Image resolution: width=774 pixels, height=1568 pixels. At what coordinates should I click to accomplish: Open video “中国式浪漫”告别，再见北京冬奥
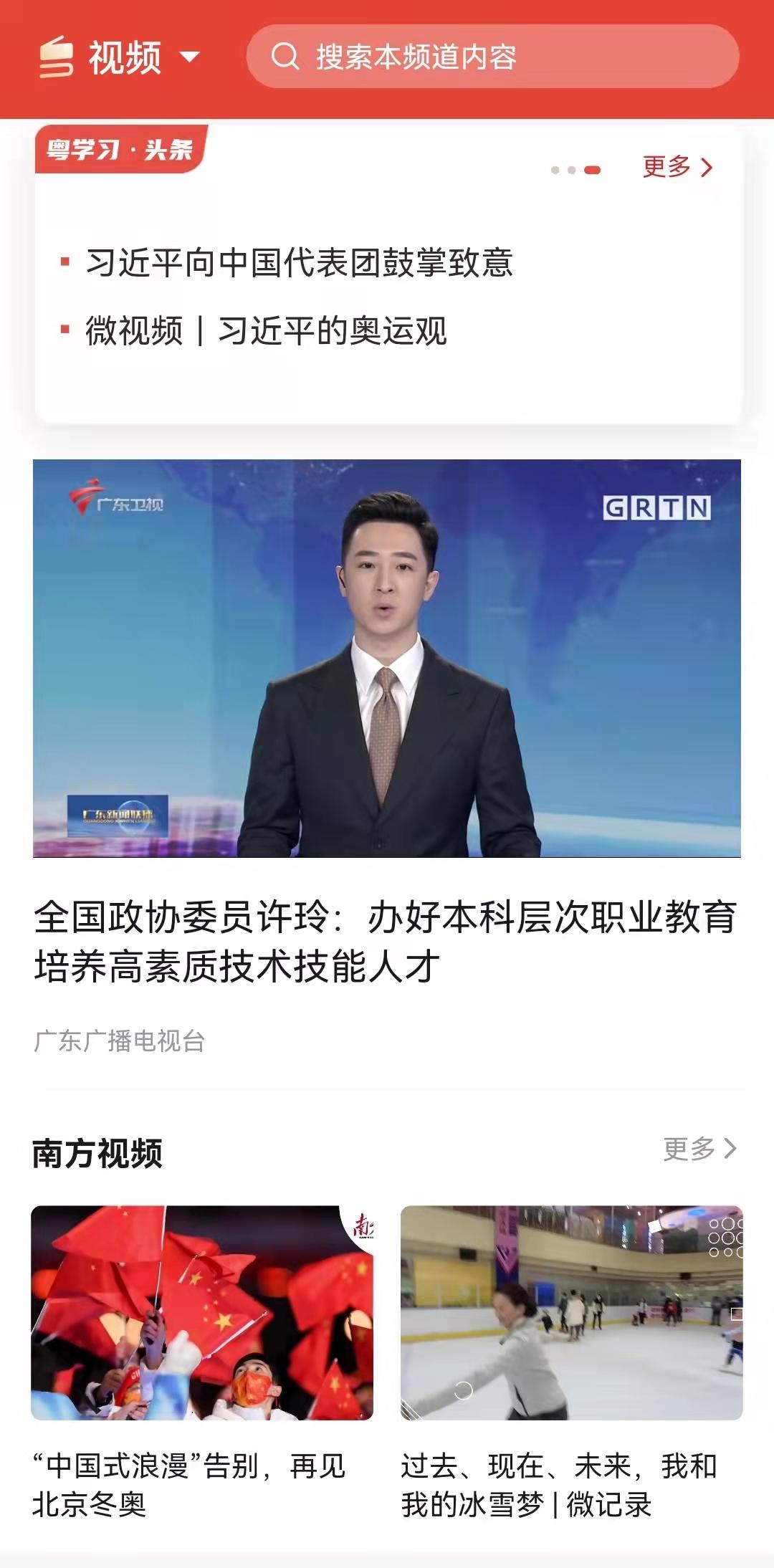pyautogui.click(x=202, y=1313)
